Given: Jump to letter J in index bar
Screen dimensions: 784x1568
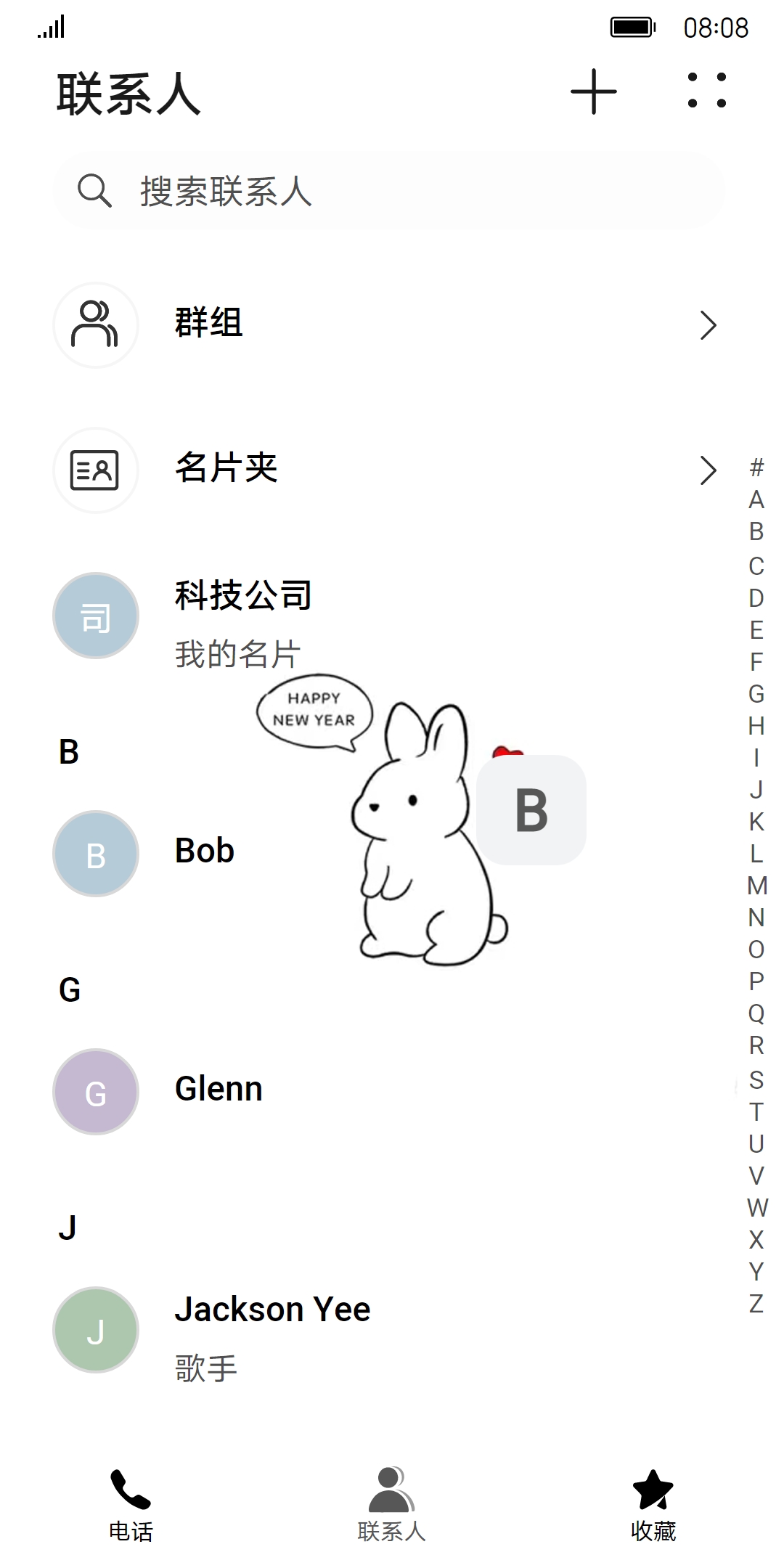Looking at the screenshot, I should pyautogui.click(x=756, y=790).
